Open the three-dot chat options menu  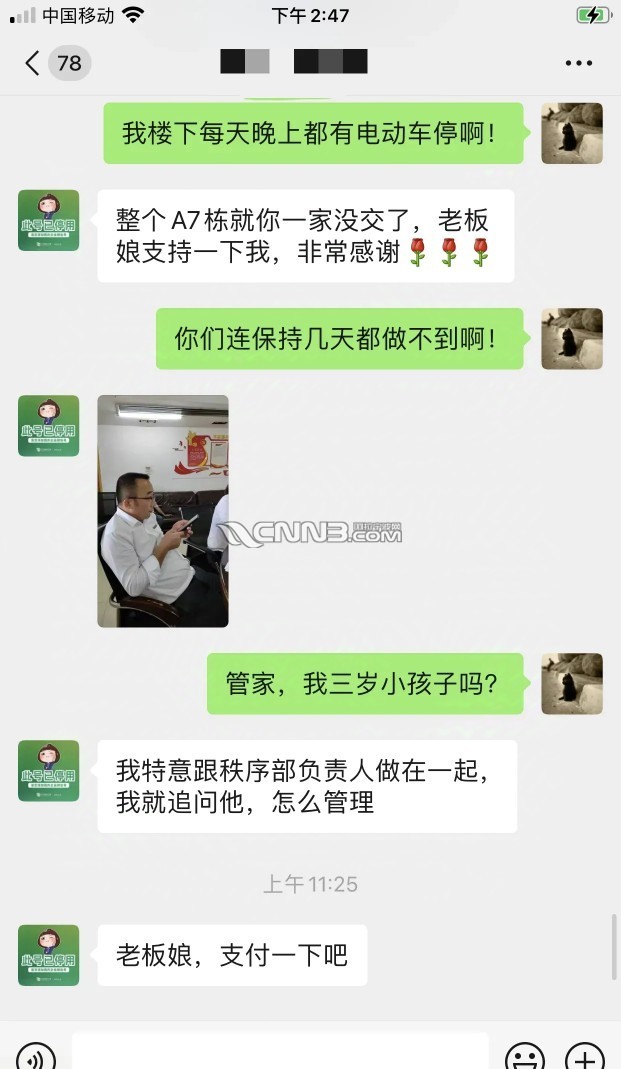coord(579,63)
